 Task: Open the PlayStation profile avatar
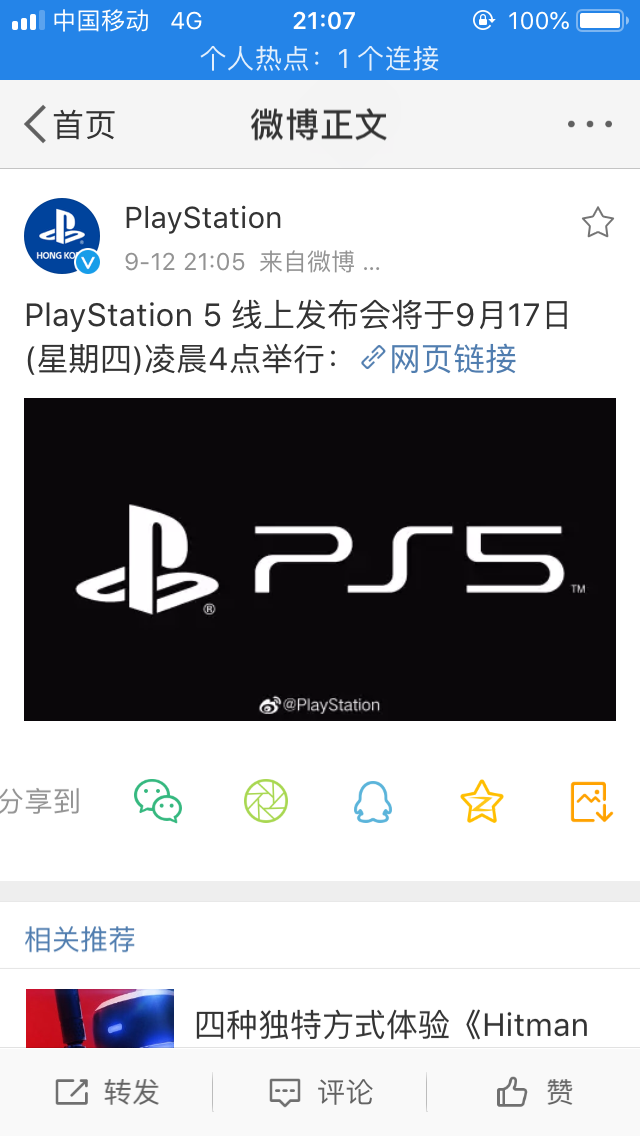[x=62, y=235]
